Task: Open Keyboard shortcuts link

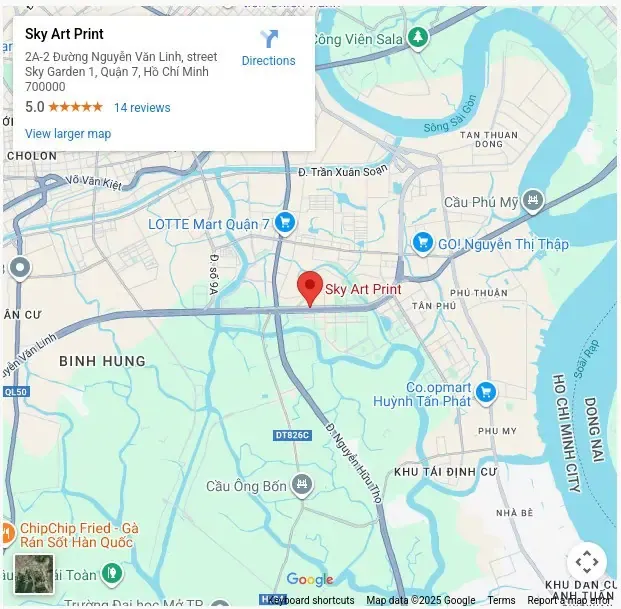Action: tap(310, 600)
